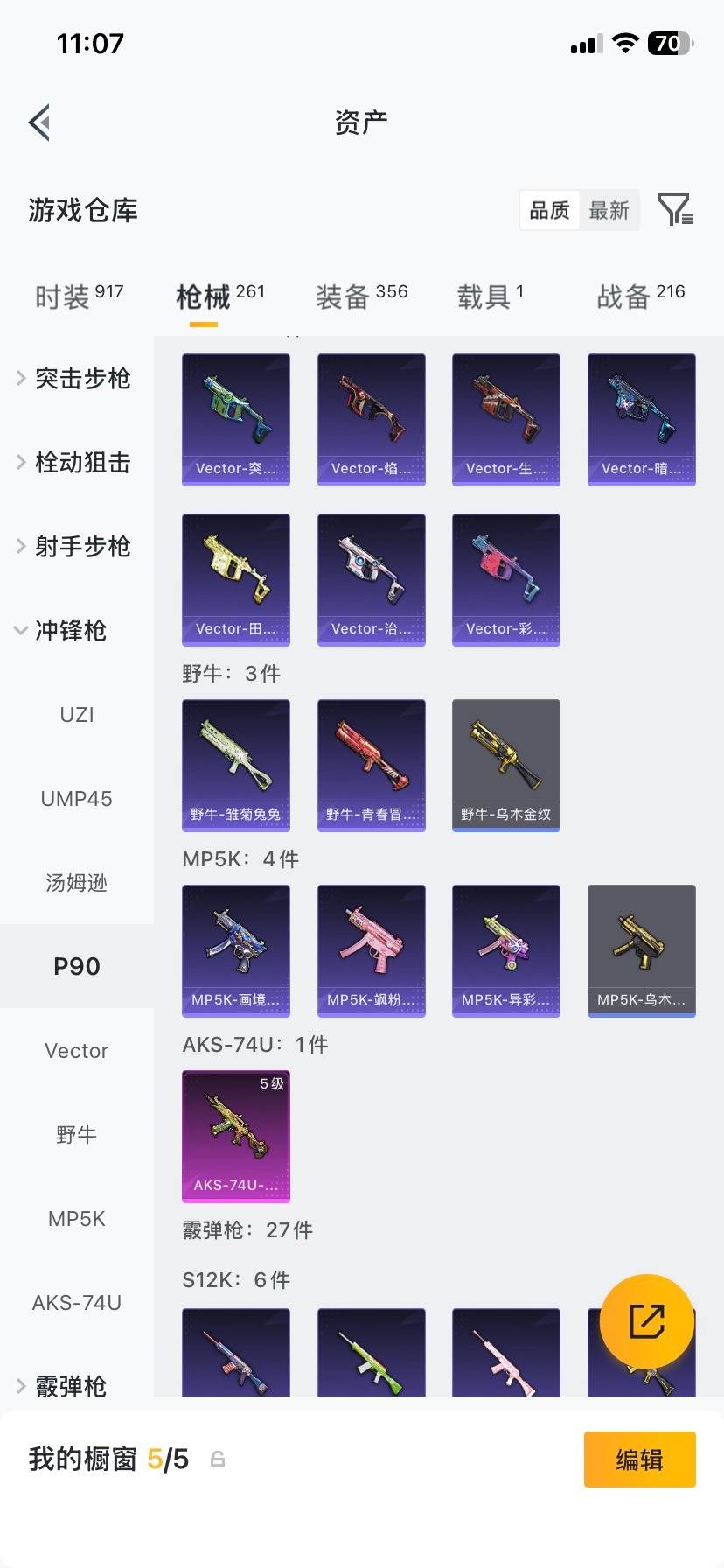Image resolution: width=724 pixels, height=1568 pixels.
Task: Open the filter funnel icon
Action: point(674,210)
